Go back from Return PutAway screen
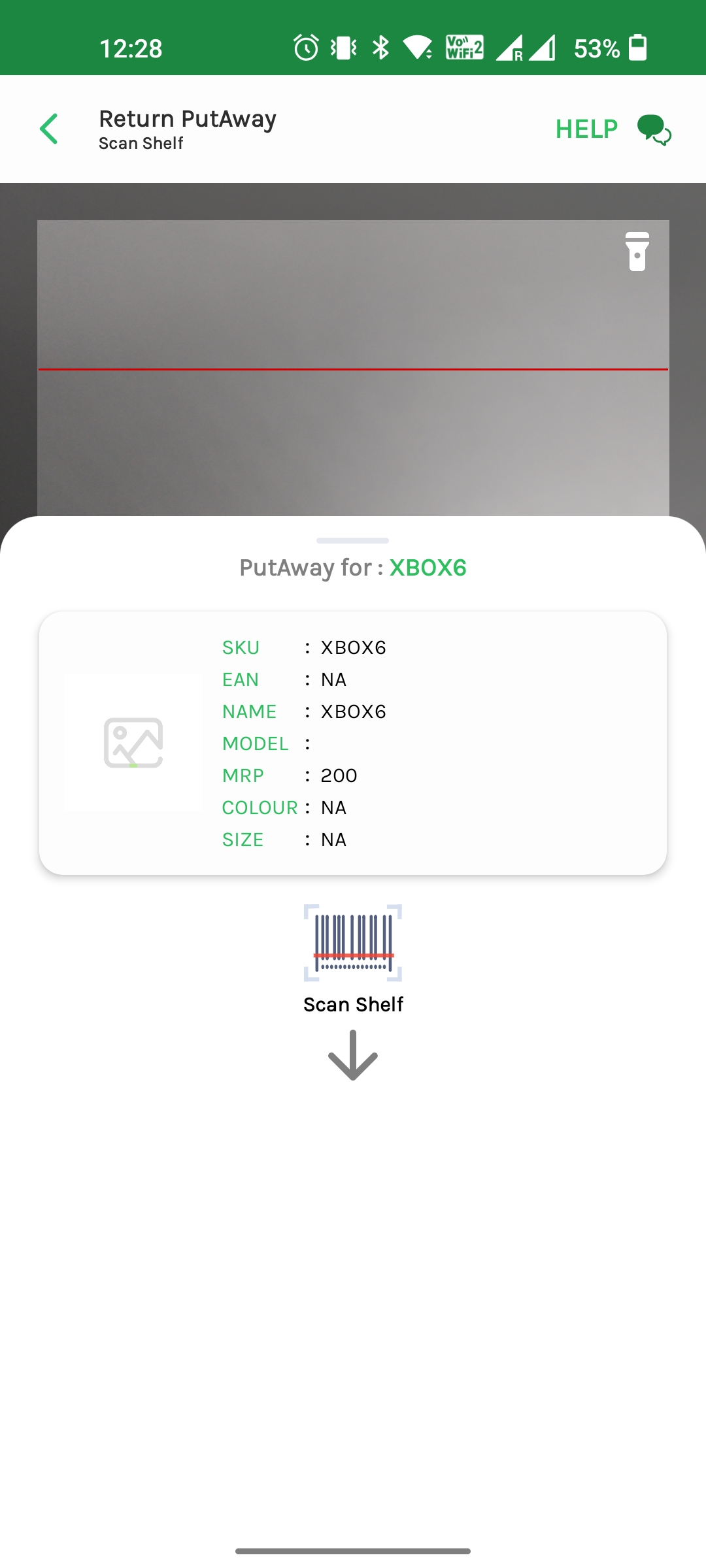 click(49, 129)
